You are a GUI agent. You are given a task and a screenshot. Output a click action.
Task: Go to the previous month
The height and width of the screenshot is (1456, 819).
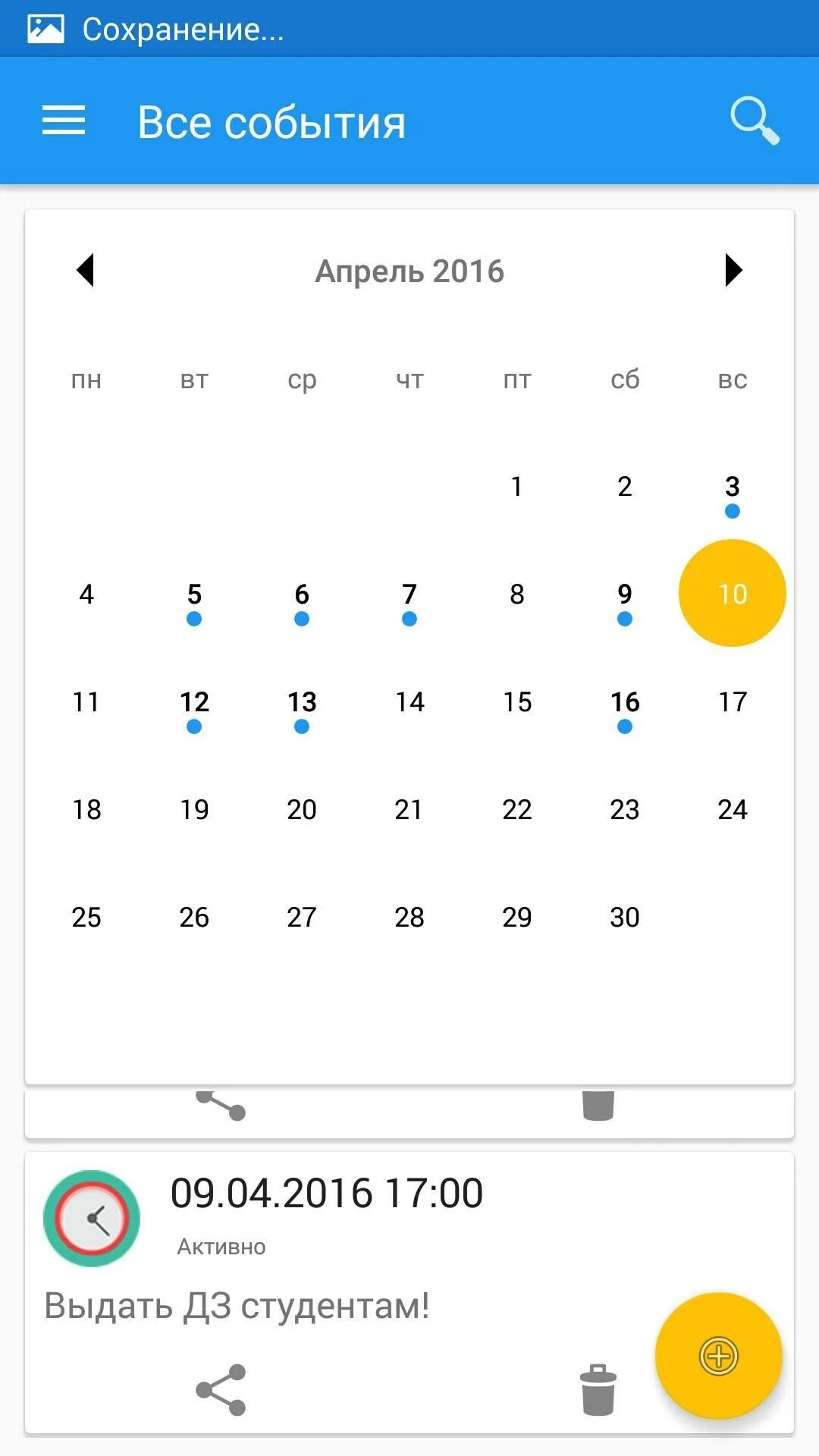tap(86, 270)
